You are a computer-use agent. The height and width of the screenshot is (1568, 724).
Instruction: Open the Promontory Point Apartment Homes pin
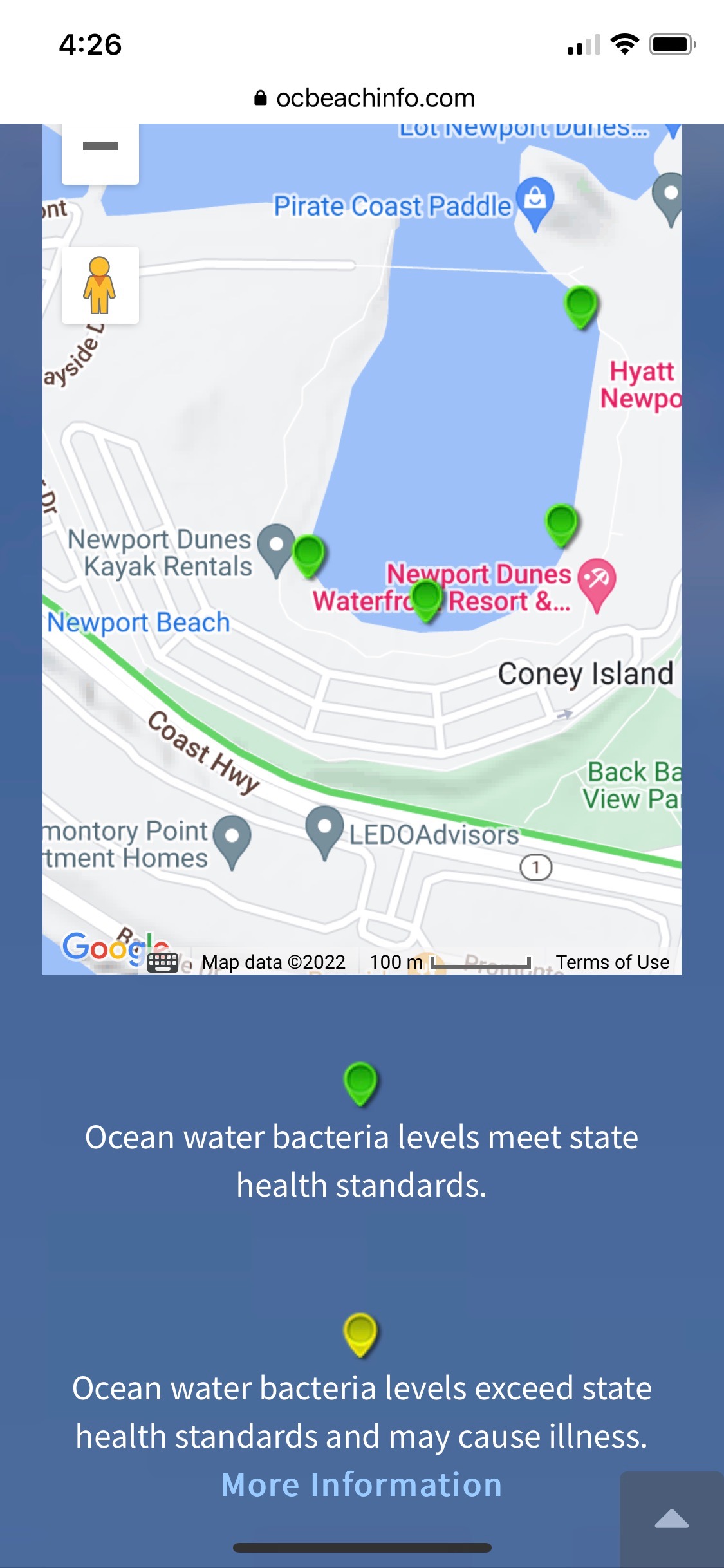pyautogui.click(x=232, y=839)
